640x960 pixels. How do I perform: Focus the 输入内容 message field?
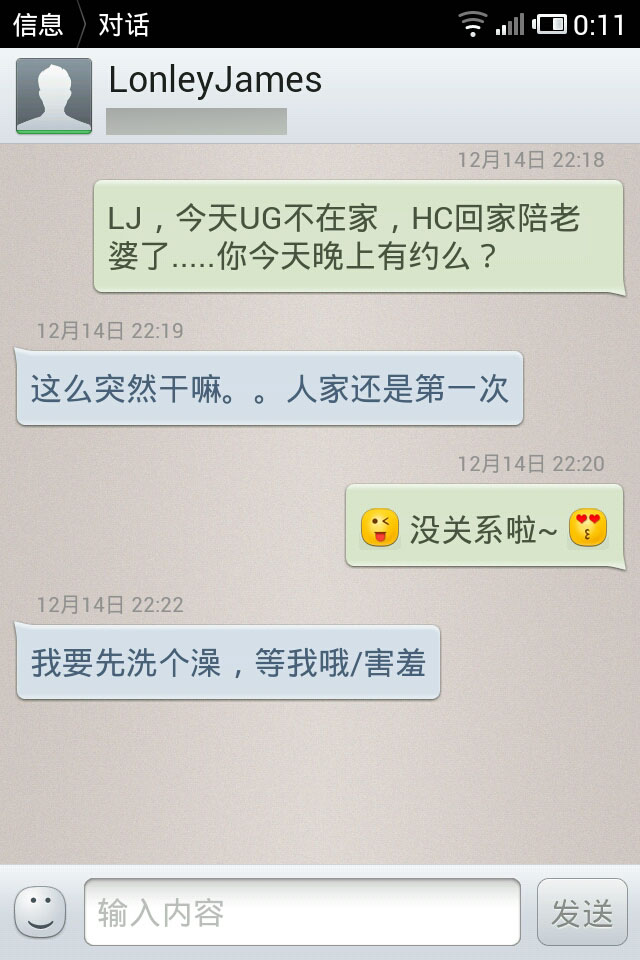pyautogui.click(x=302, y=912)
